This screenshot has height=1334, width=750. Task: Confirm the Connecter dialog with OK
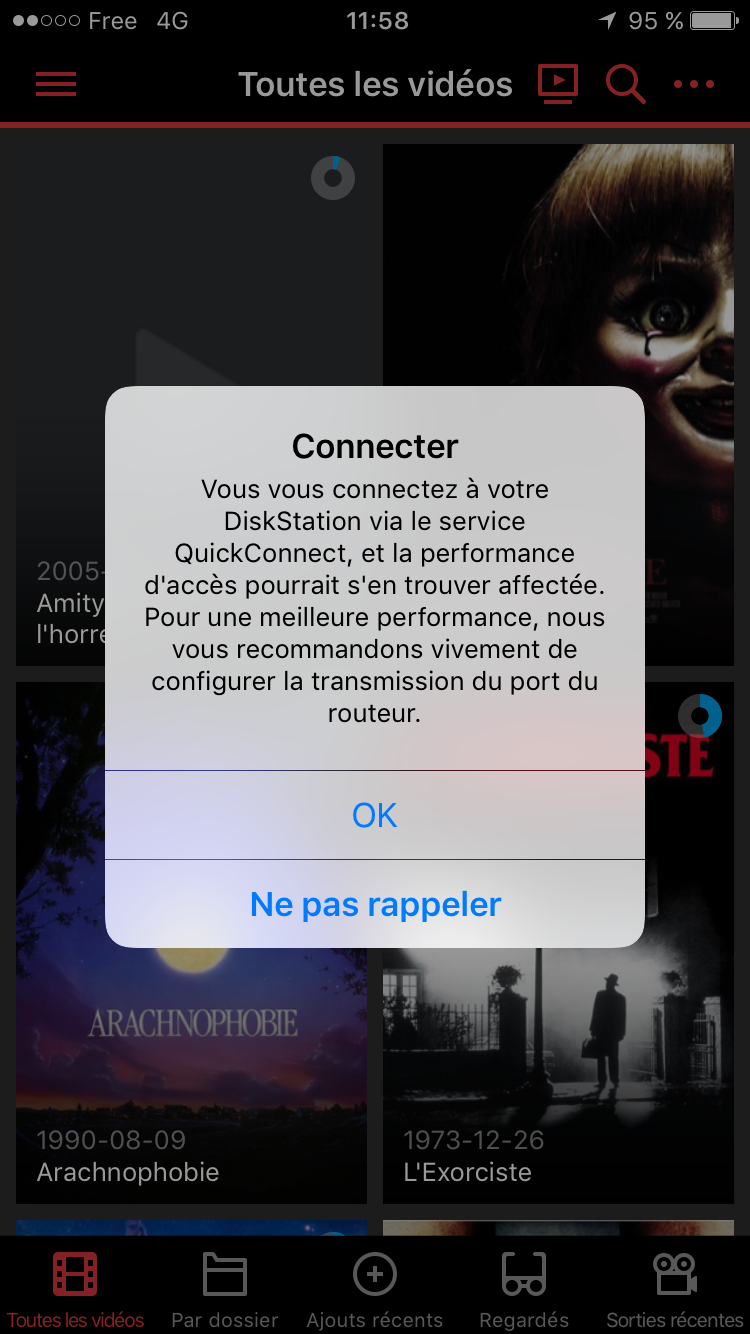(375, 815)
